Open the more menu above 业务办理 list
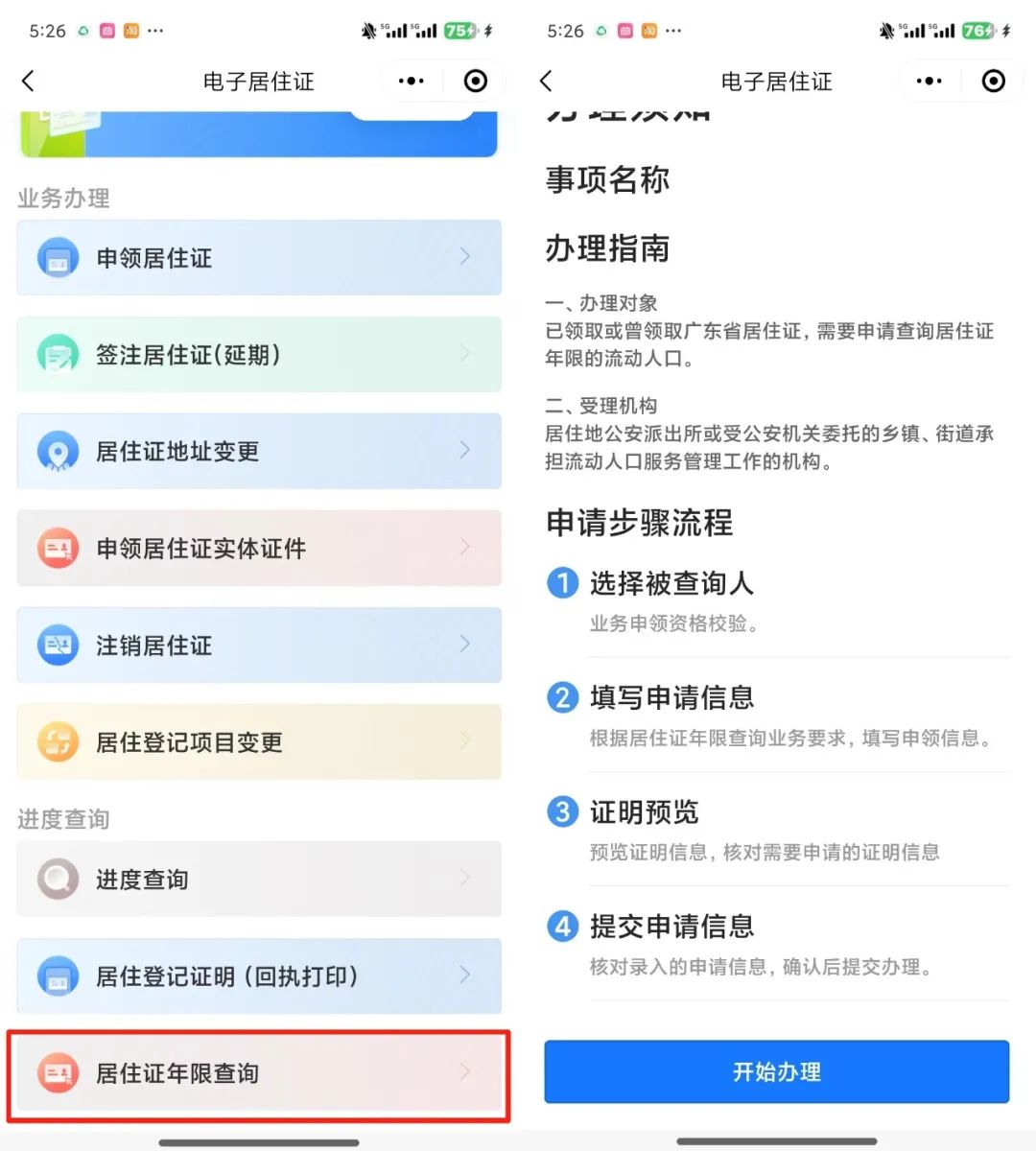The width and height of the screenshot is (1036, 1151). [412, 82]
